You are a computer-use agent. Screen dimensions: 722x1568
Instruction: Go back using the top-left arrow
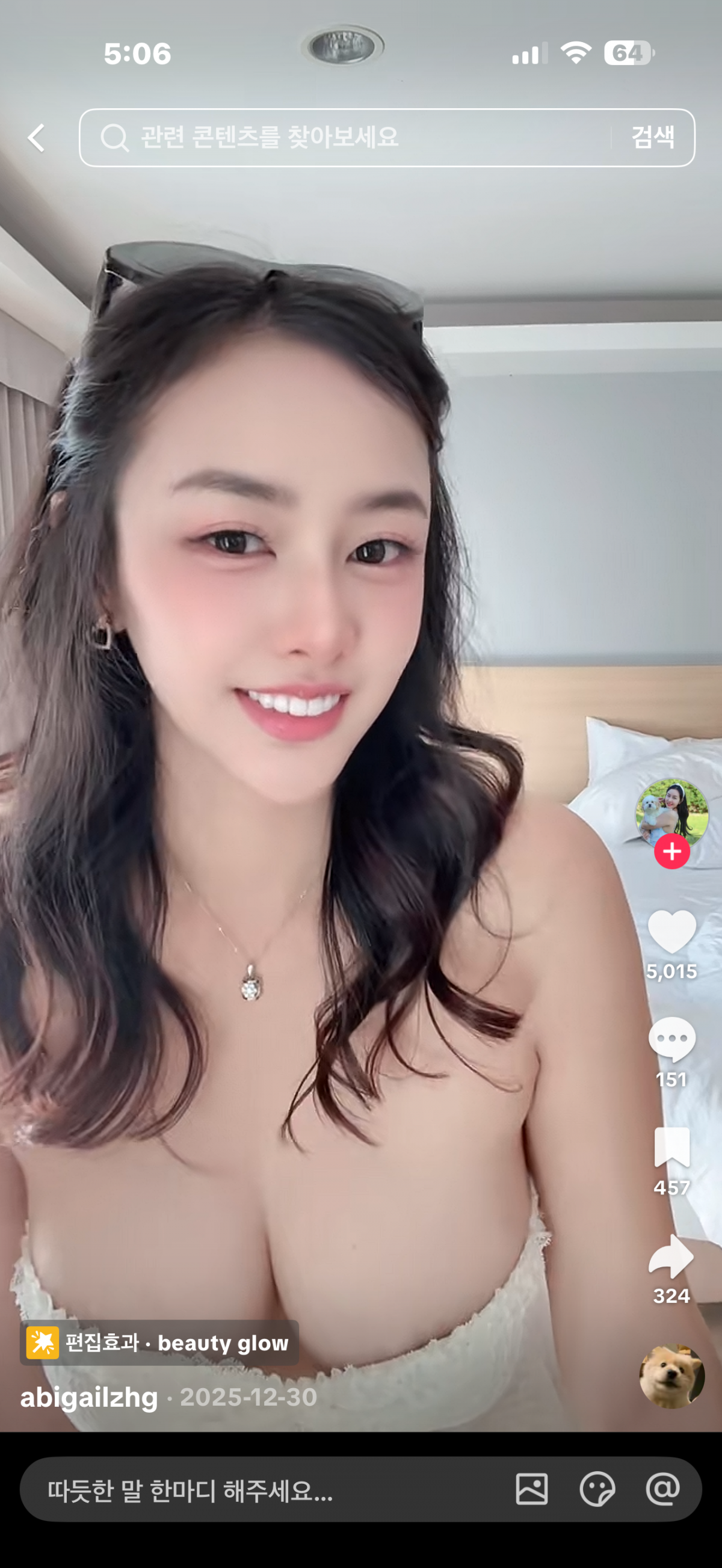tap(37, 138)
